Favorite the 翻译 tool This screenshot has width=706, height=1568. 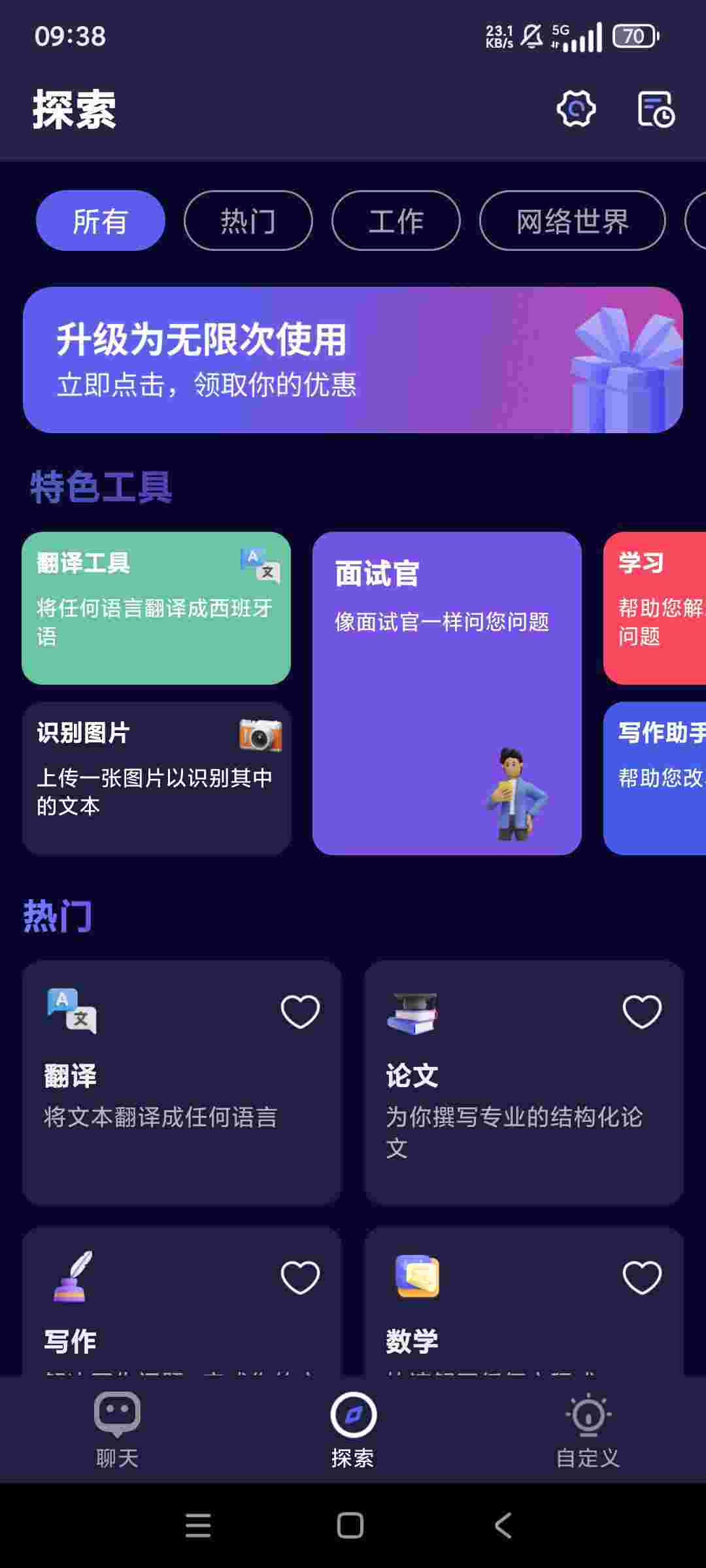300,1012
